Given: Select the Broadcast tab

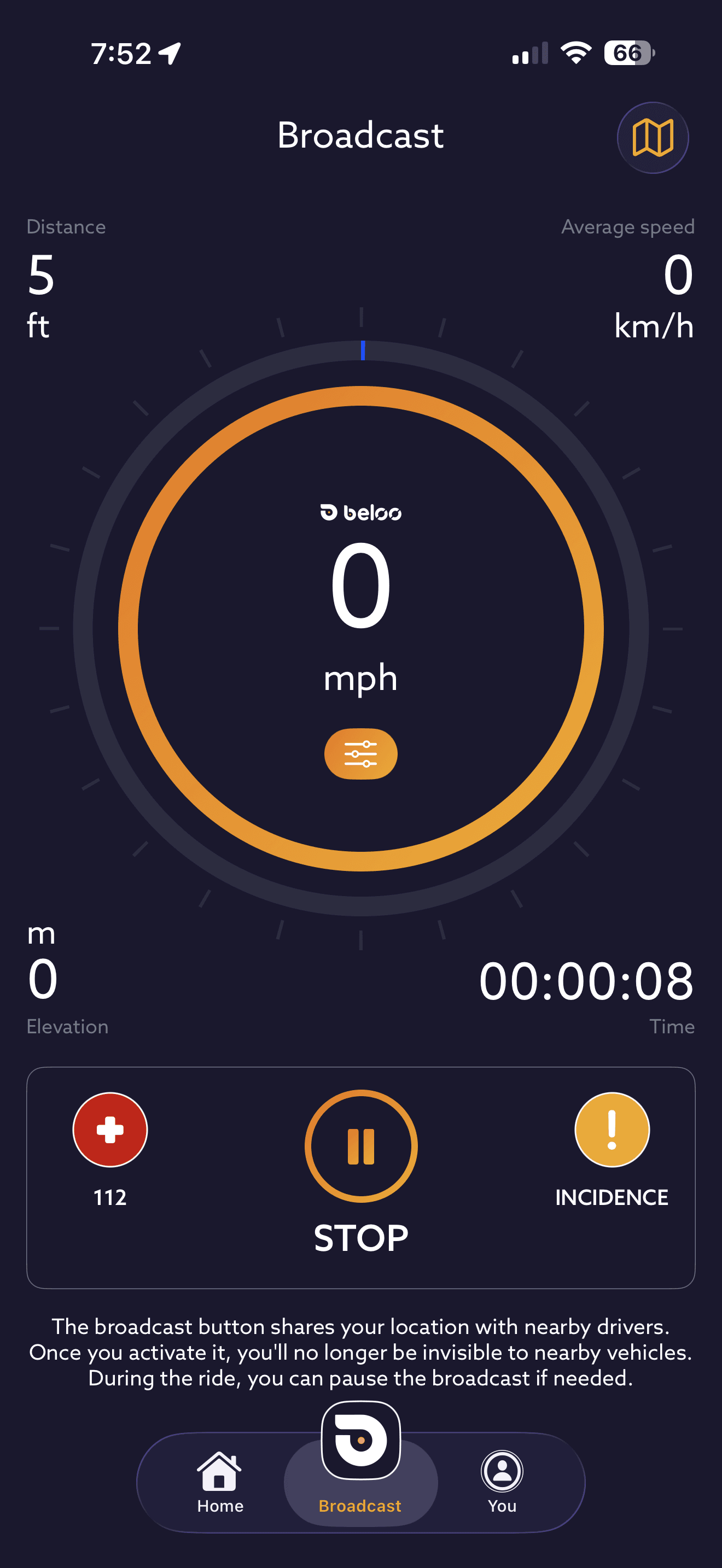Looking at the screenshot, I should point(360,1473).
